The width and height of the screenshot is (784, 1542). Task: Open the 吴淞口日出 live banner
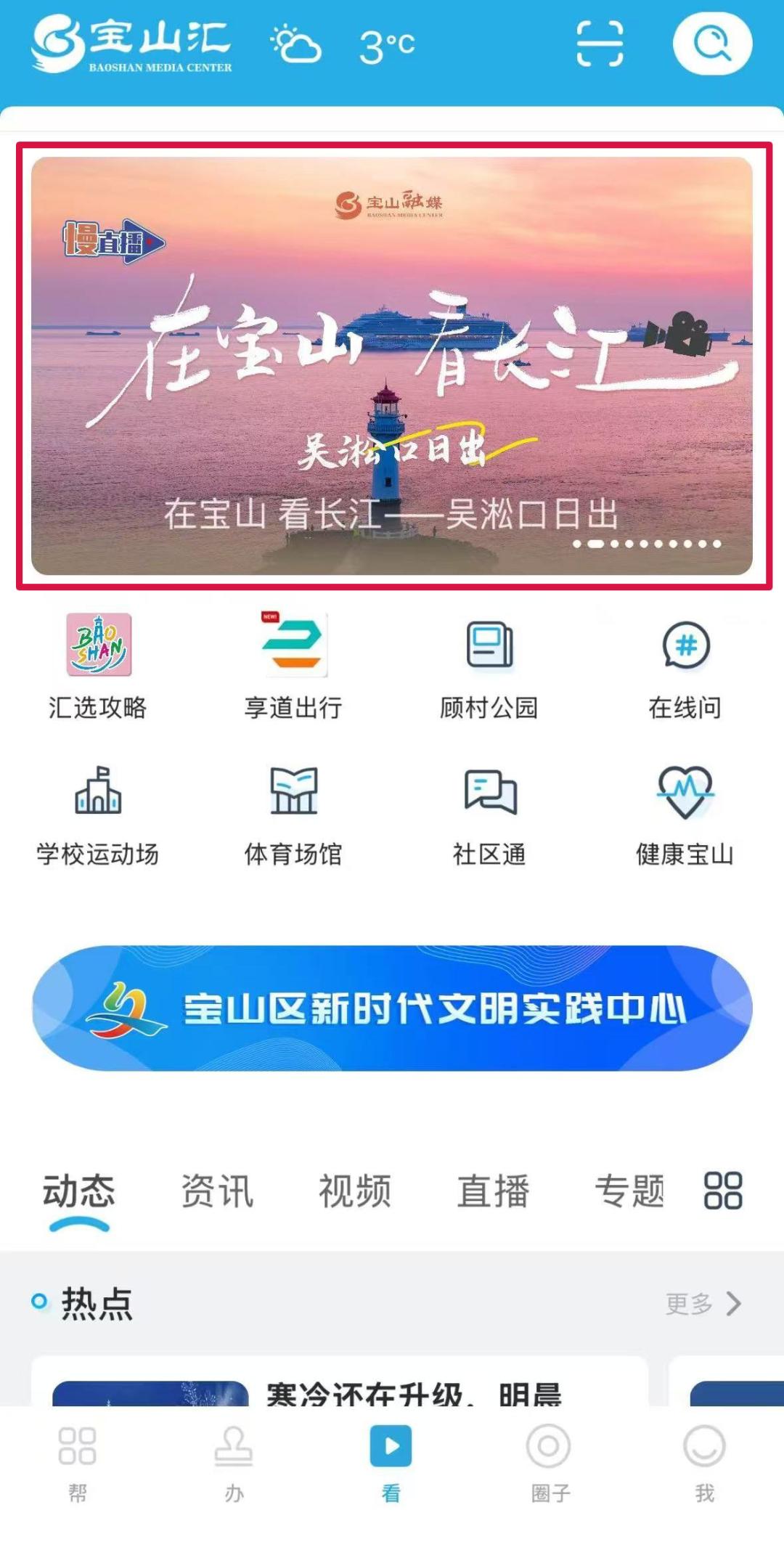point(392,366)
